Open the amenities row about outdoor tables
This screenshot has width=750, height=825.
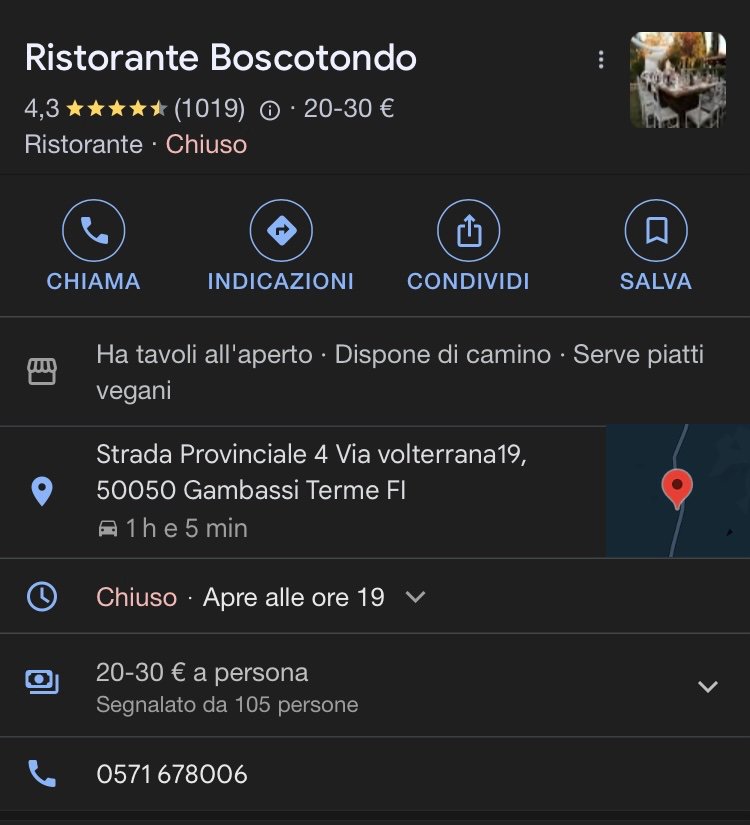point(400,372)
